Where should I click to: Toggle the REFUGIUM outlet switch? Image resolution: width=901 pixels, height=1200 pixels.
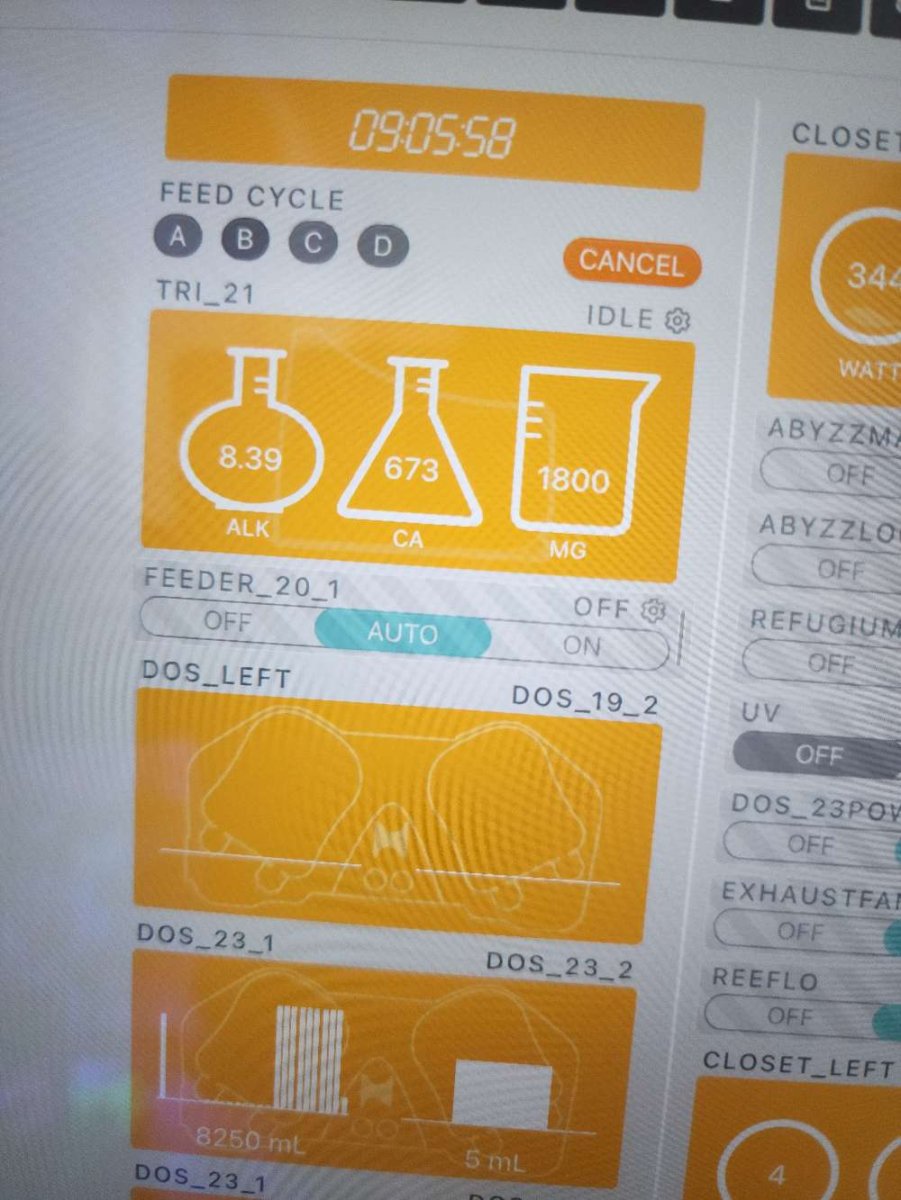pyautogui.click(x=830, y=662)
